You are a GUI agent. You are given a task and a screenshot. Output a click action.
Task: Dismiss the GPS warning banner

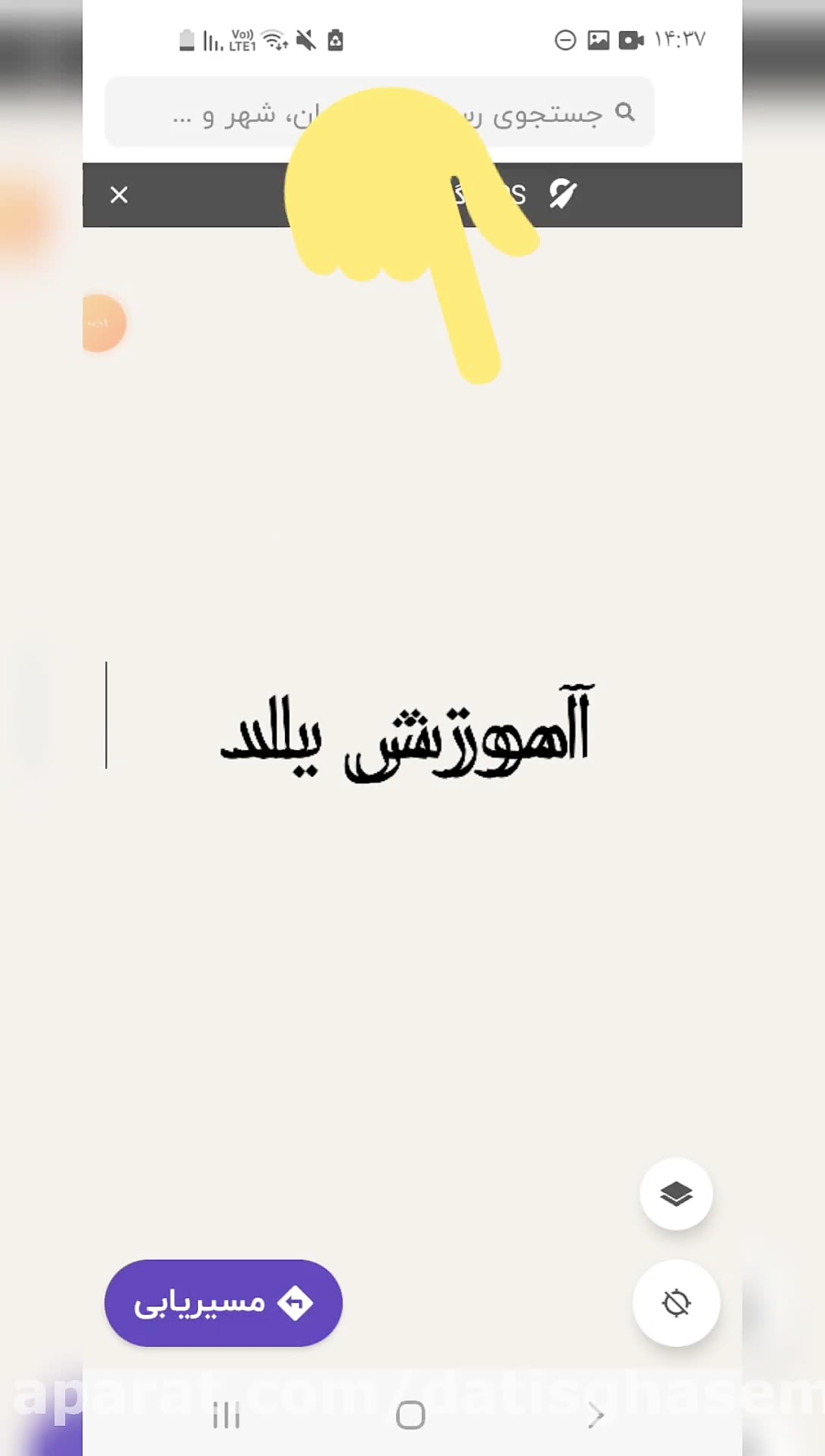pos(119,194)
